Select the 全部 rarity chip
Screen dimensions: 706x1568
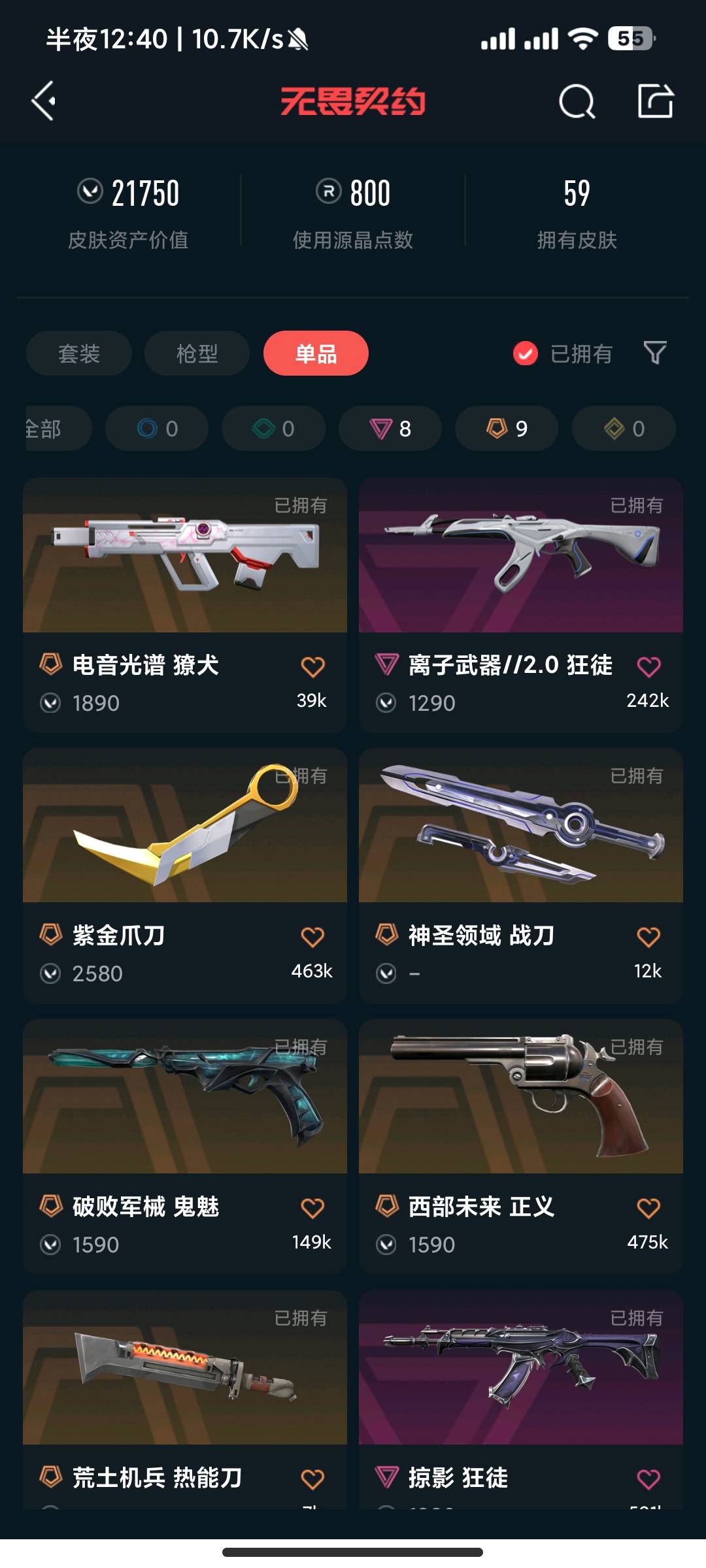click(52, 429)
